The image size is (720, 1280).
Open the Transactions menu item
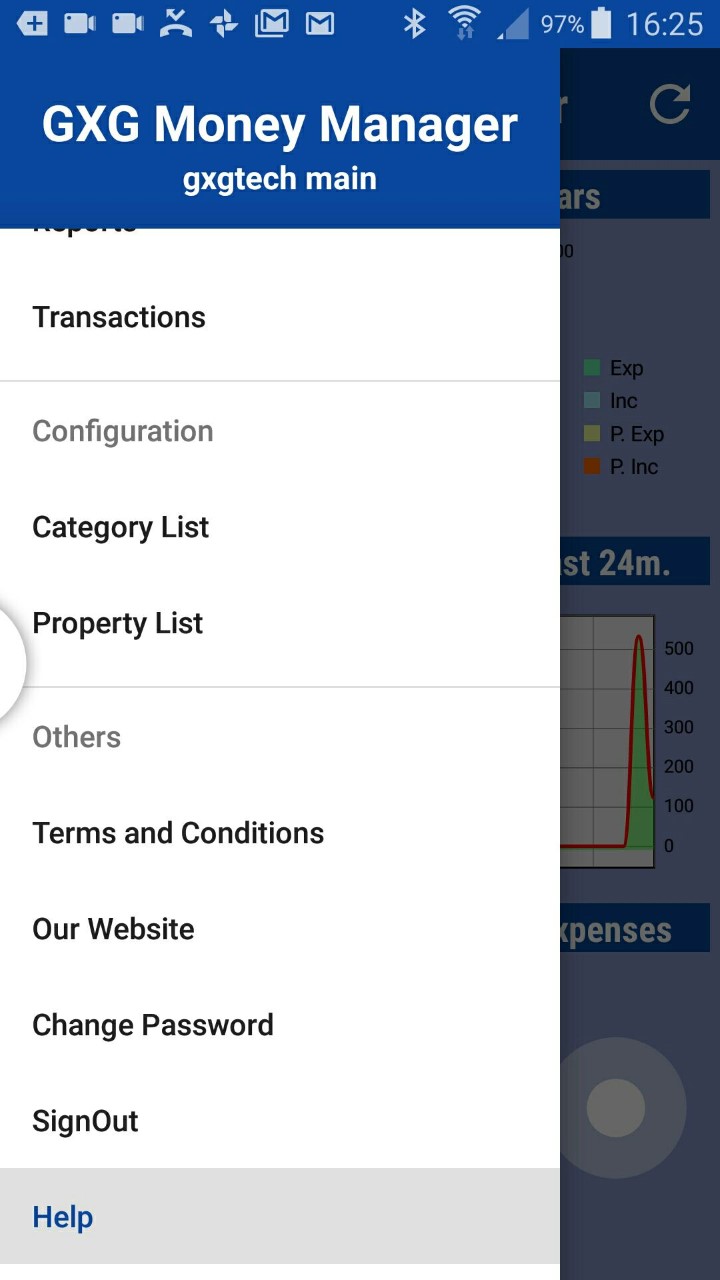pyautogui.click(x=280, y=317)
